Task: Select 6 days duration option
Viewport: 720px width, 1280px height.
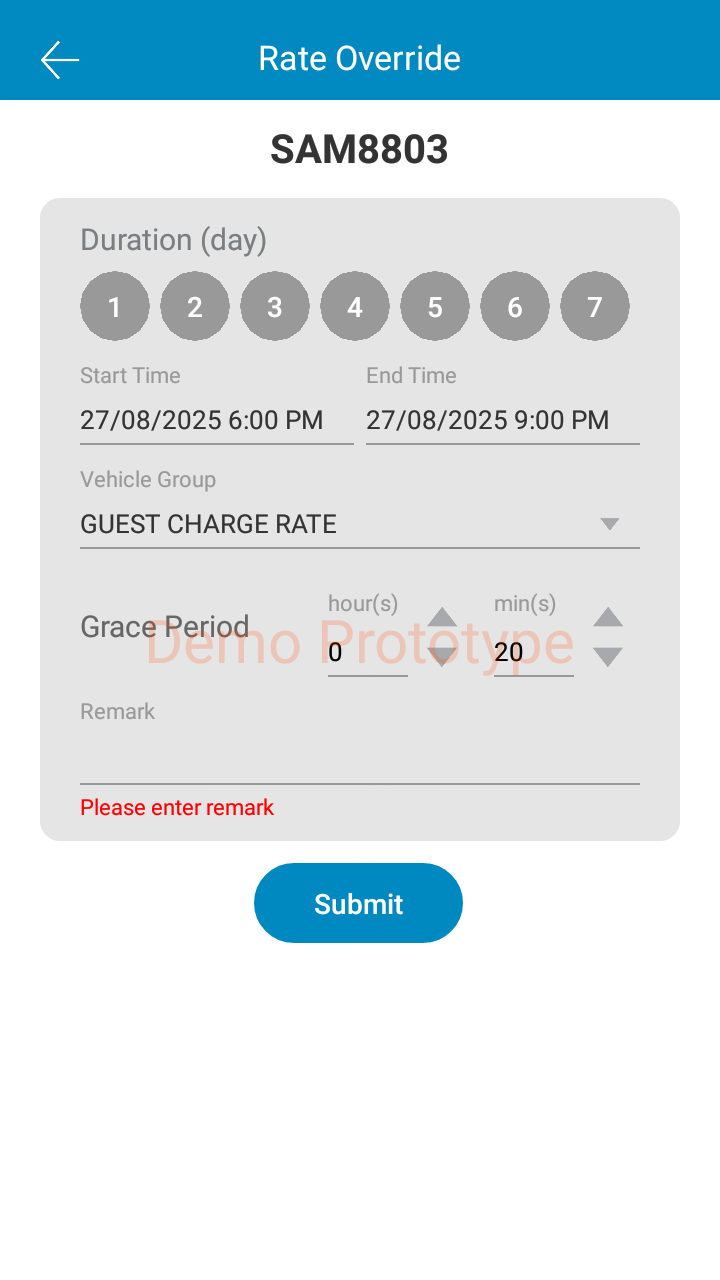Action: coord(515,306)
